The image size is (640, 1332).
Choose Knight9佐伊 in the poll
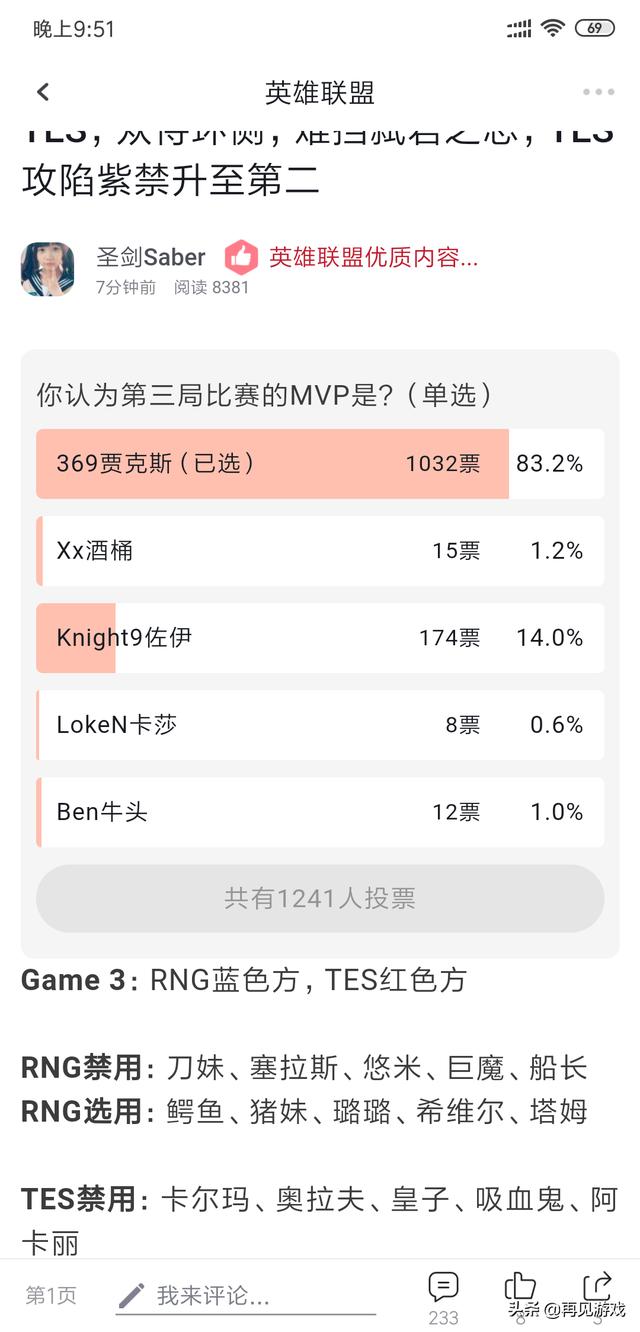coord(320,638)
